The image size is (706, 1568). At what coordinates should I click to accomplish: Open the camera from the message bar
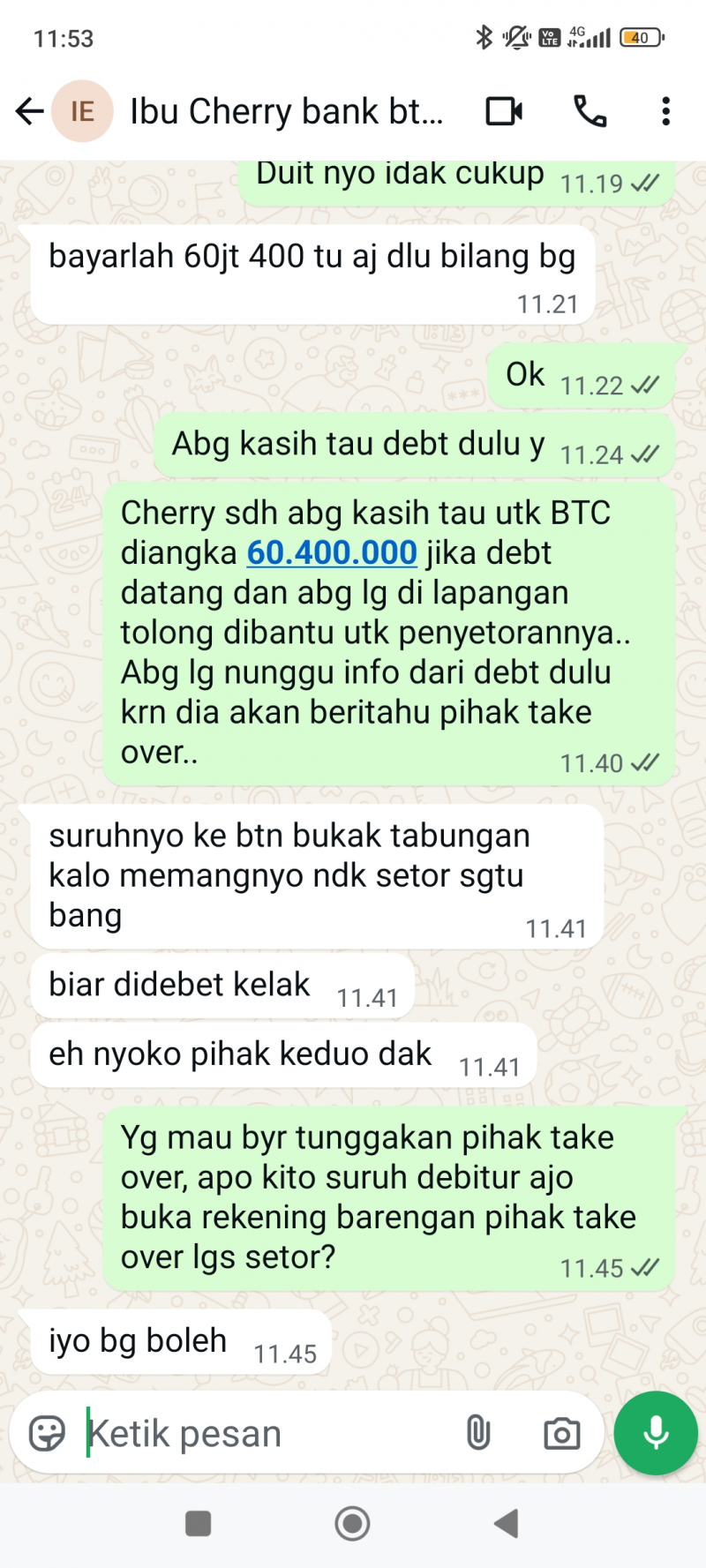(x=561, y=1433)
